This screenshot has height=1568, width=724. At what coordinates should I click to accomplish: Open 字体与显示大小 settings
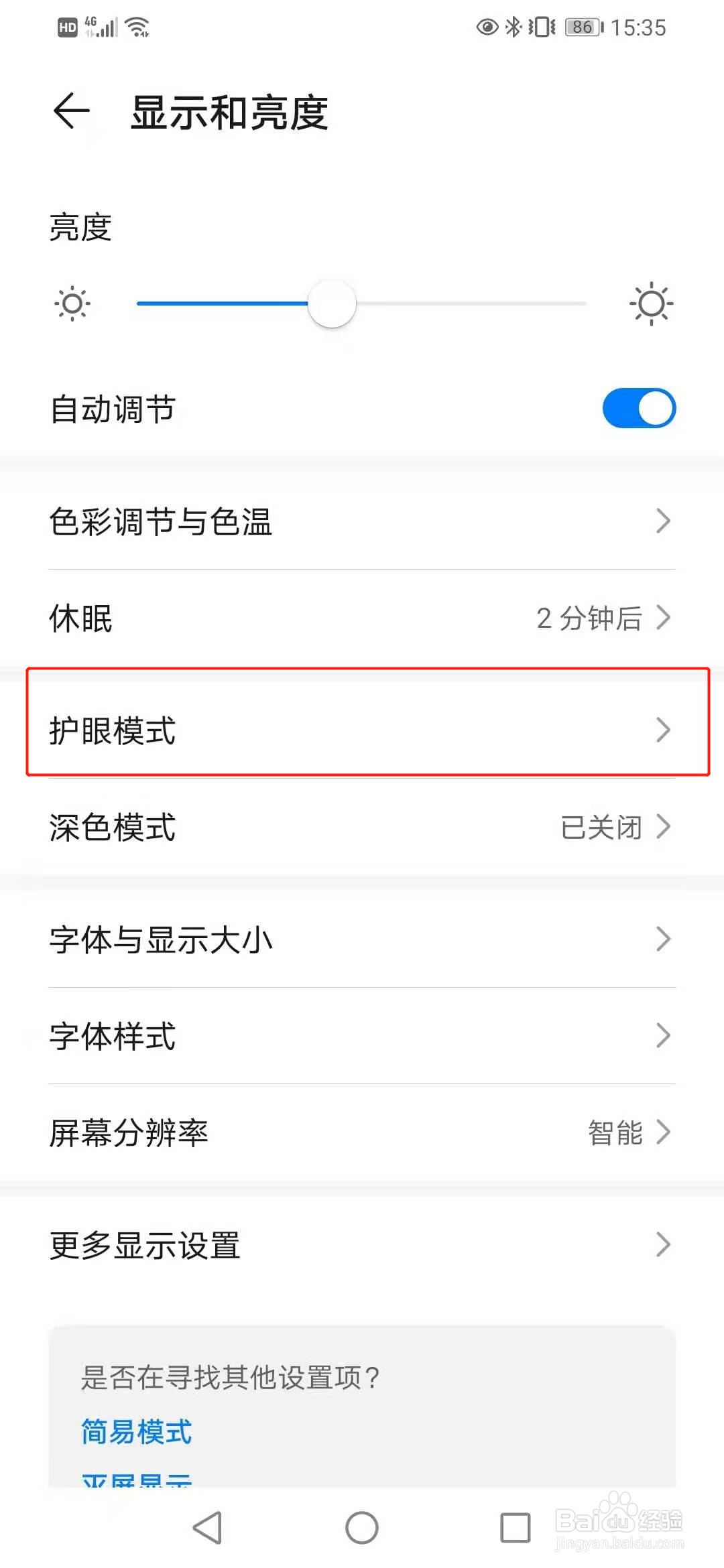coord(362,939)
